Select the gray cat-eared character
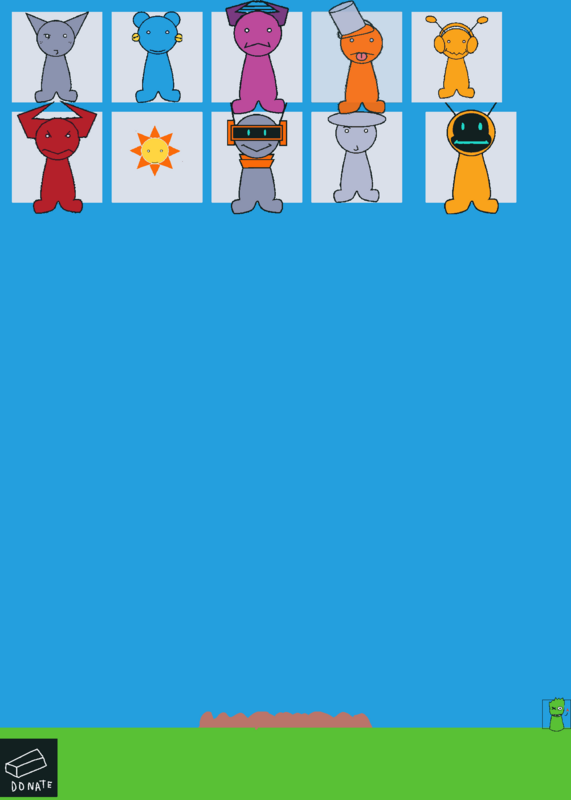Screen dimensions: 571x800 [57, 57]
